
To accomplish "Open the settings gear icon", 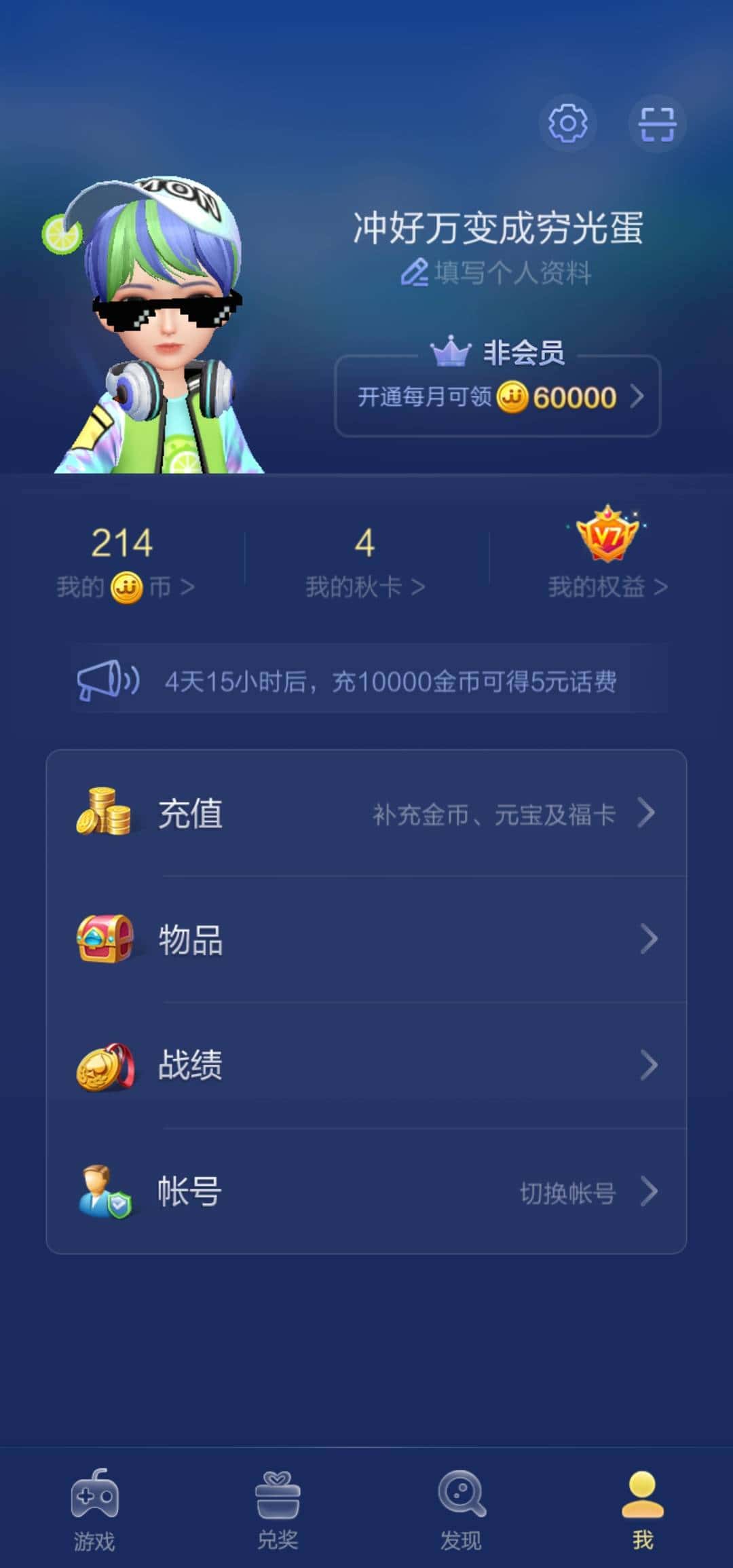I will pyautogui.click(x=569, y=123).
